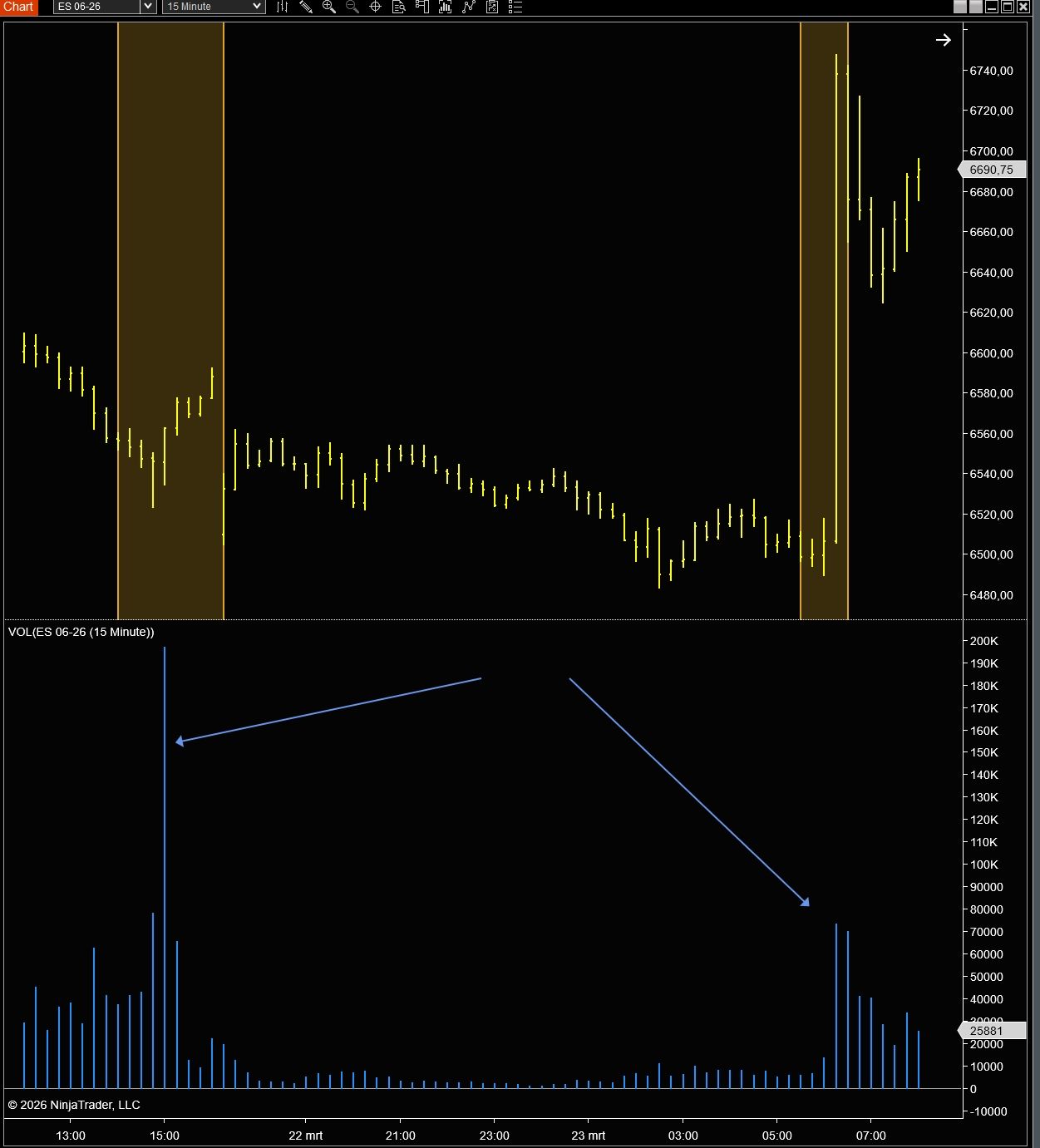1040x1148 pixels.
Task: Open the list-style properties icon
Action: pyautogui.click(x=515, y=7)
